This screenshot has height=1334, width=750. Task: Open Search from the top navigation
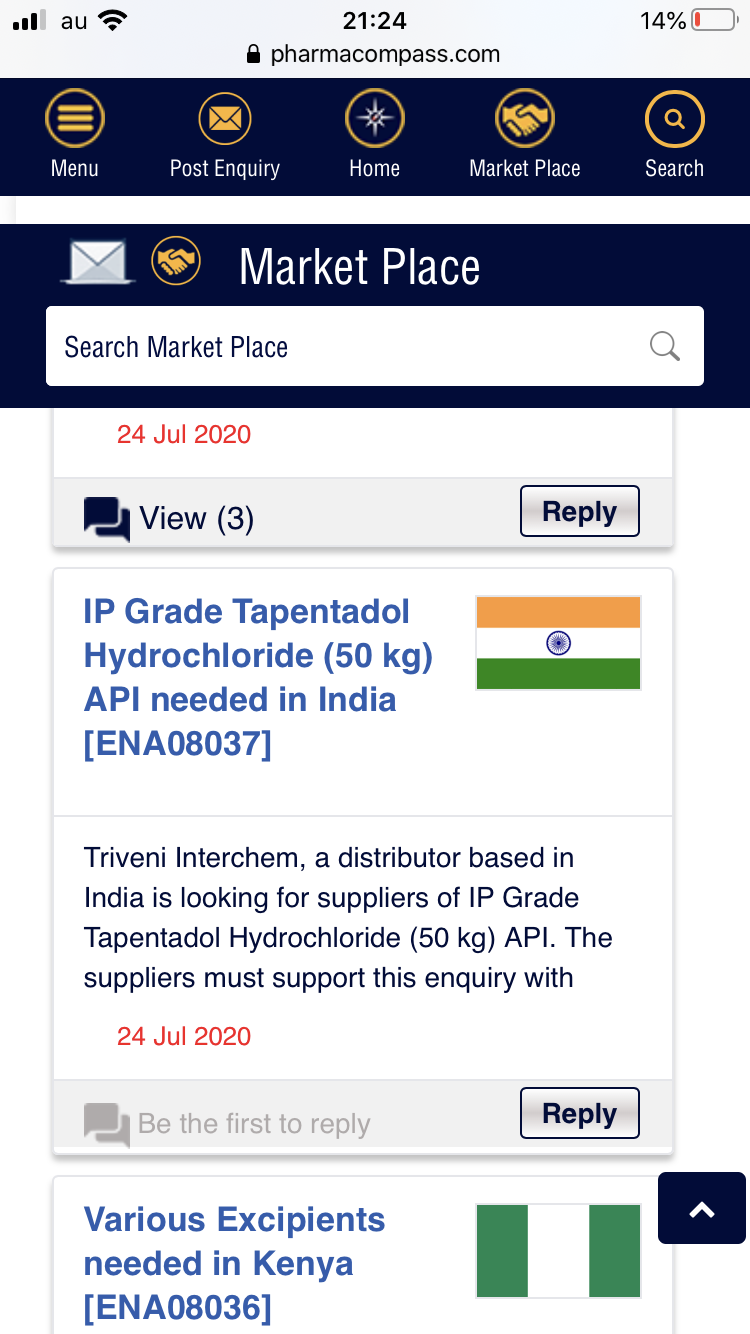click(x=674, y=135)
